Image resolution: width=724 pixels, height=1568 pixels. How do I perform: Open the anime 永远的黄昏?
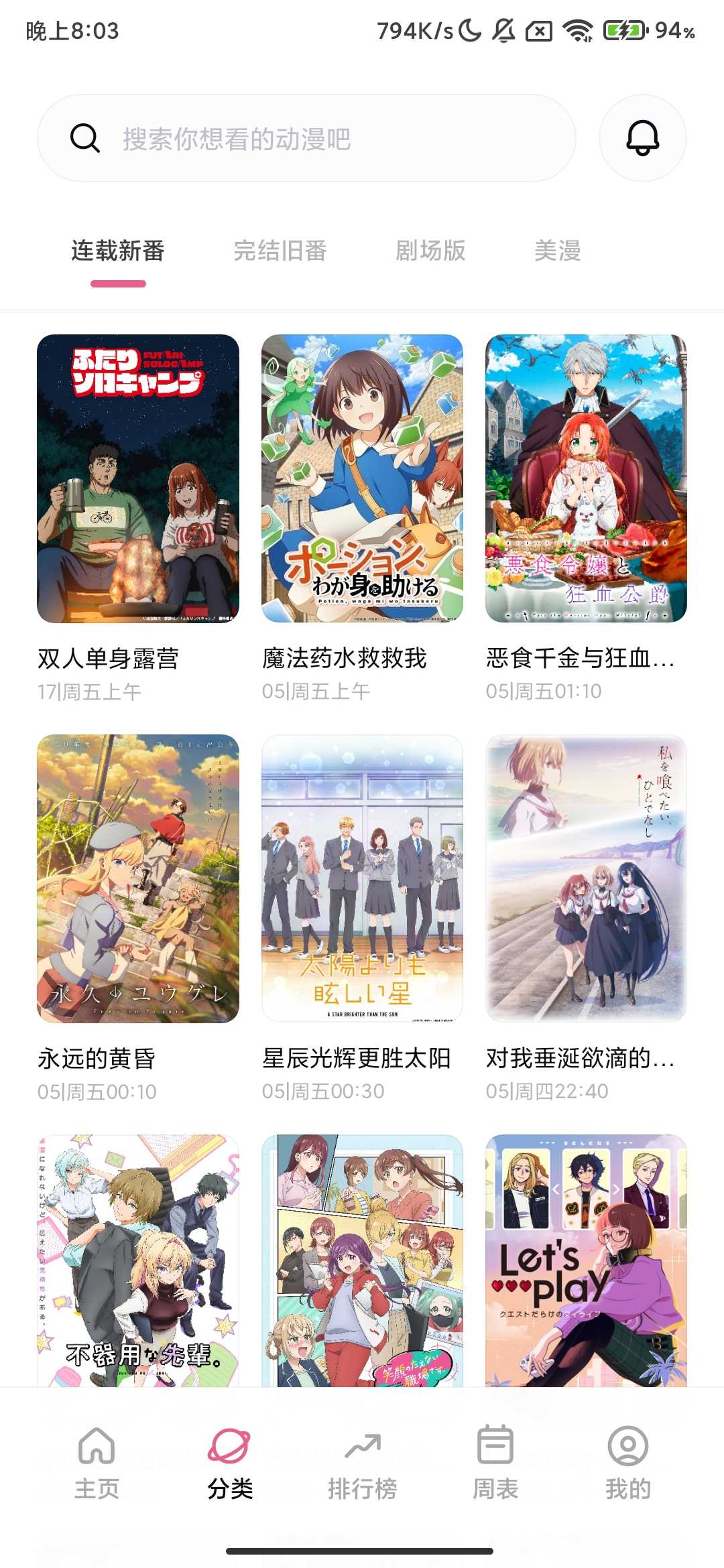tap(138, 878)
